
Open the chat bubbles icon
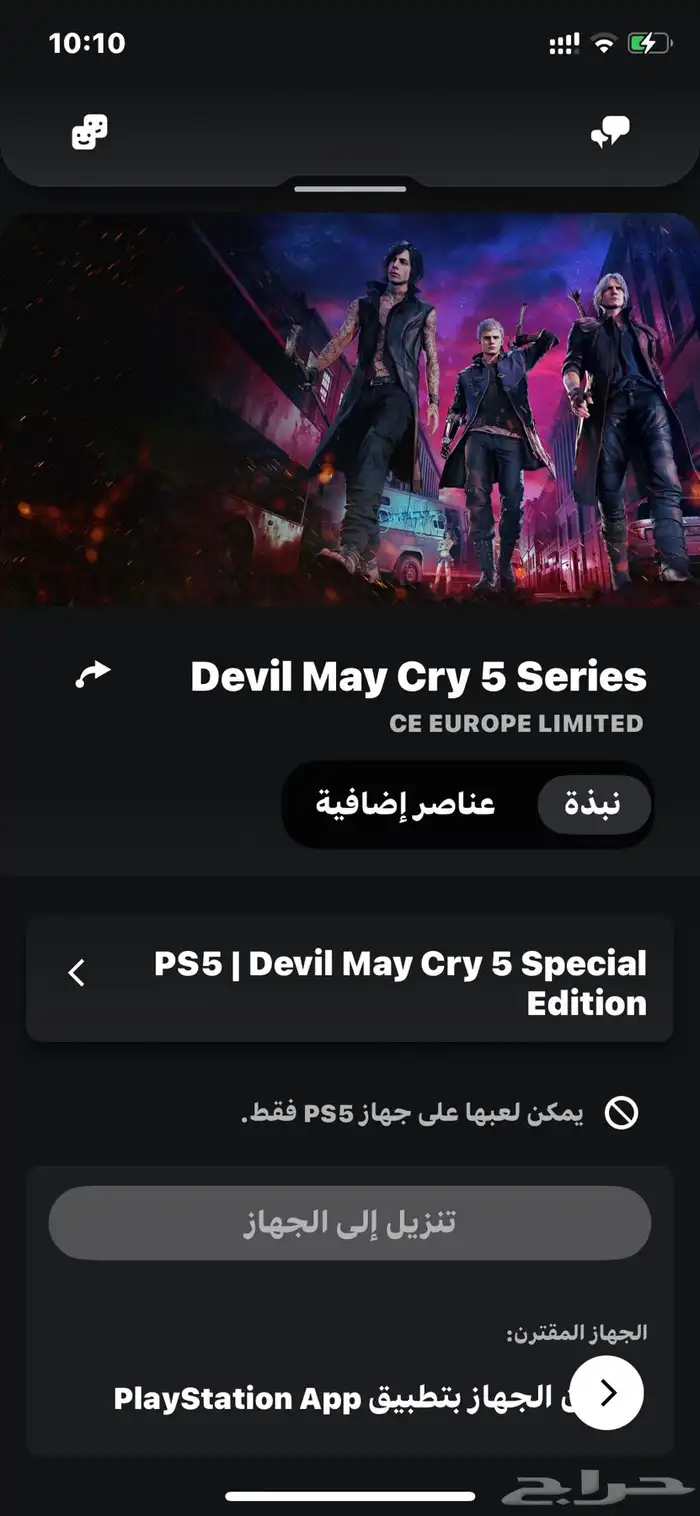pos(609,133)
